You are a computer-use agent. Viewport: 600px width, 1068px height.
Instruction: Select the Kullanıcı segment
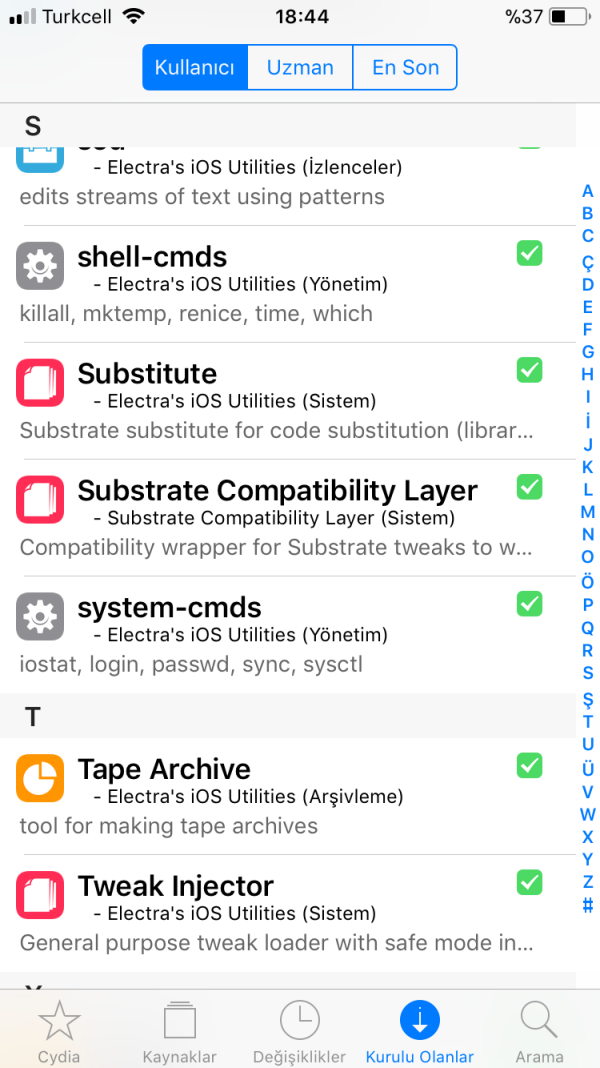[195, 67]
